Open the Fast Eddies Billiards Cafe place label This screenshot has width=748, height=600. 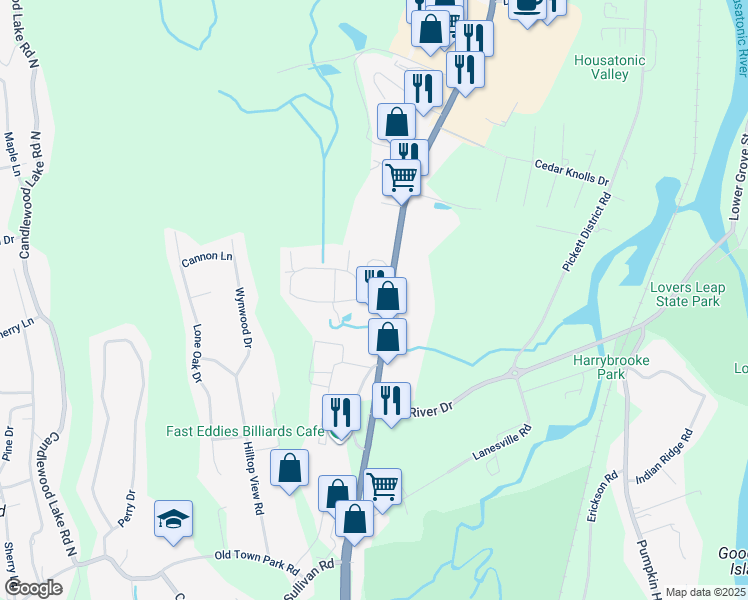(x=245, y=431)
